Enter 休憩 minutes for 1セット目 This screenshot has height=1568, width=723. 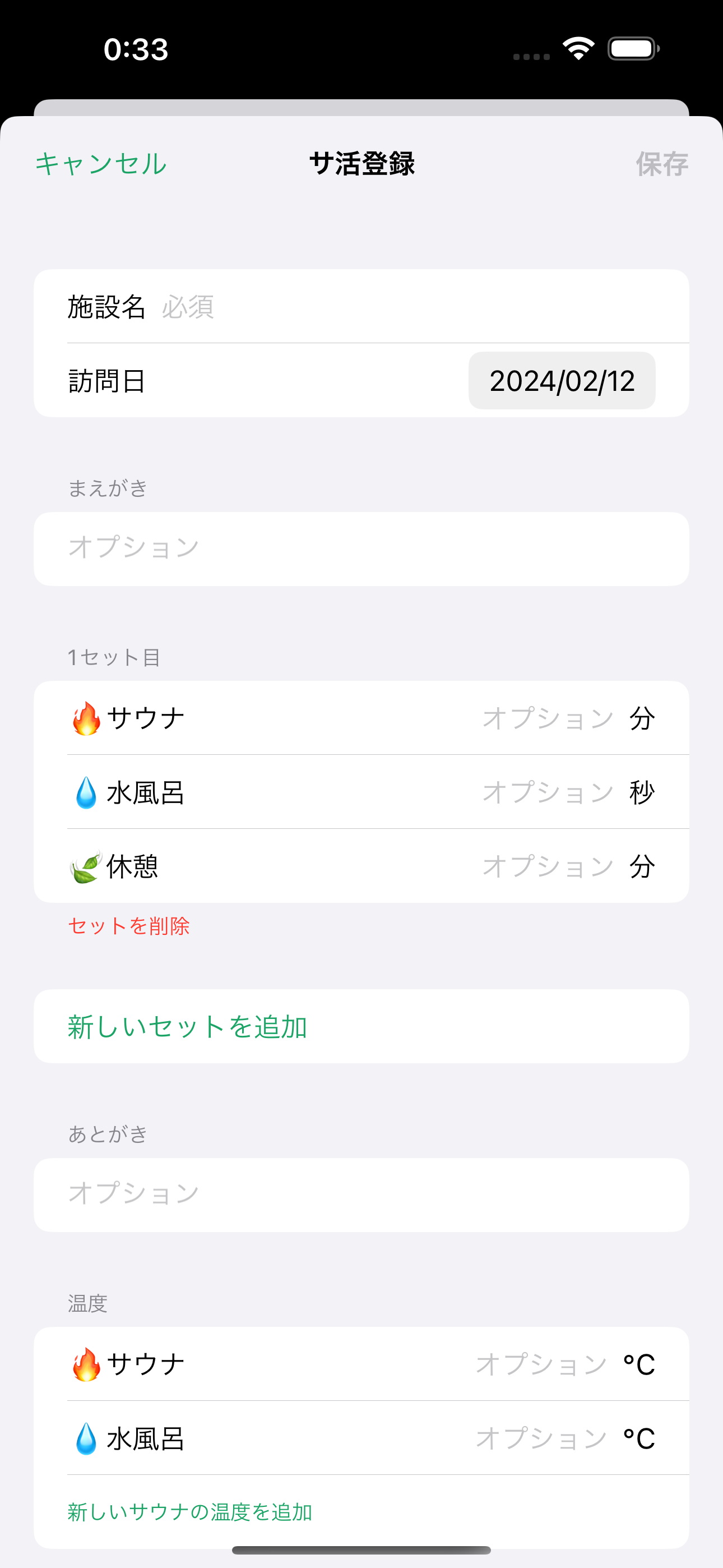point(548,866)
